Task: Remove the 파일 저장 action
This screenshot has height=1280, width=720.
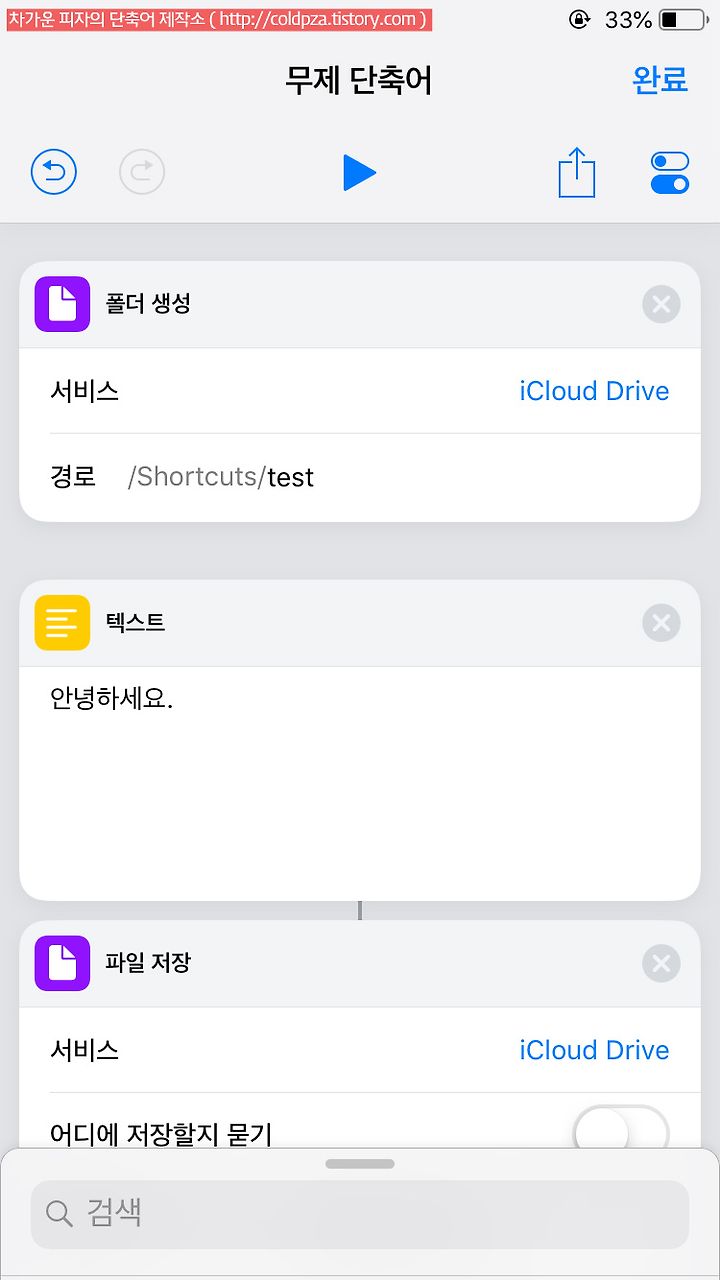Action: point(661,963)
